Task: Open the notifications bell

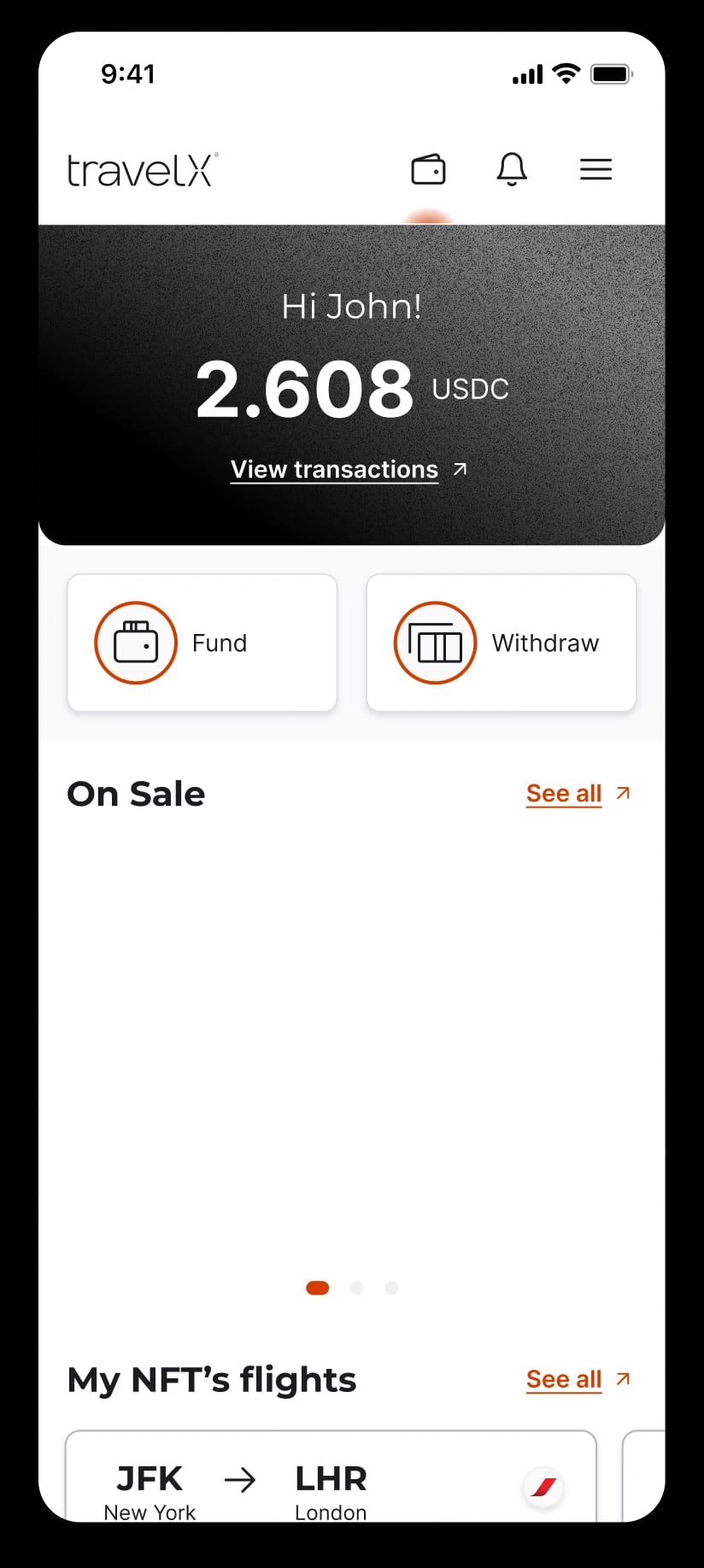Action: (512, 169)
